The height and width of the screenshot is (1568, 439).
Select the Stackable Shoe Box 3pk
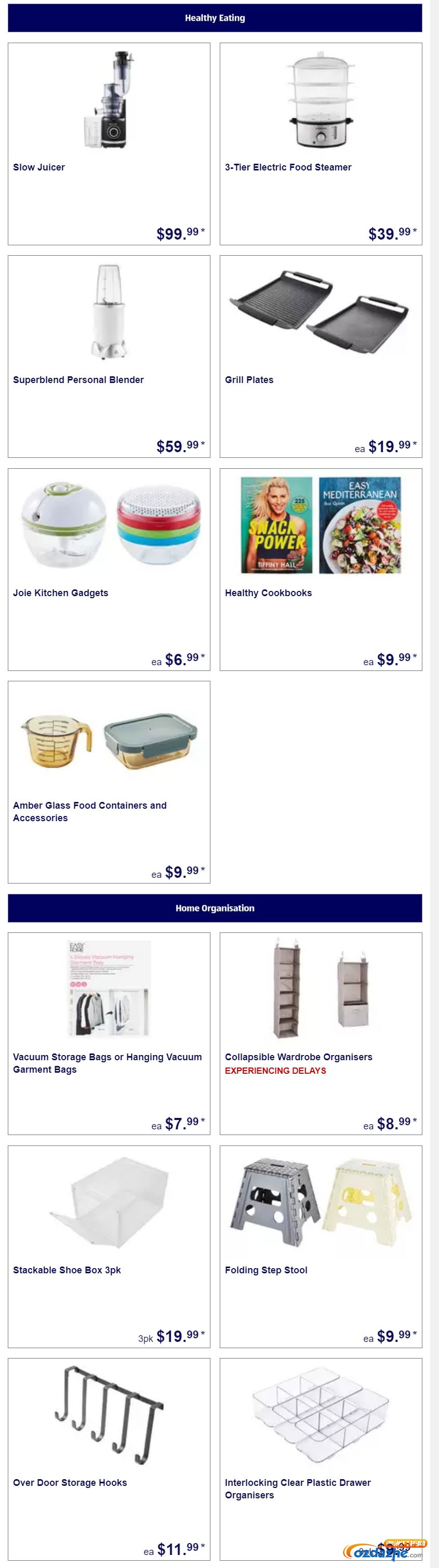click(x=109, y=1246)
